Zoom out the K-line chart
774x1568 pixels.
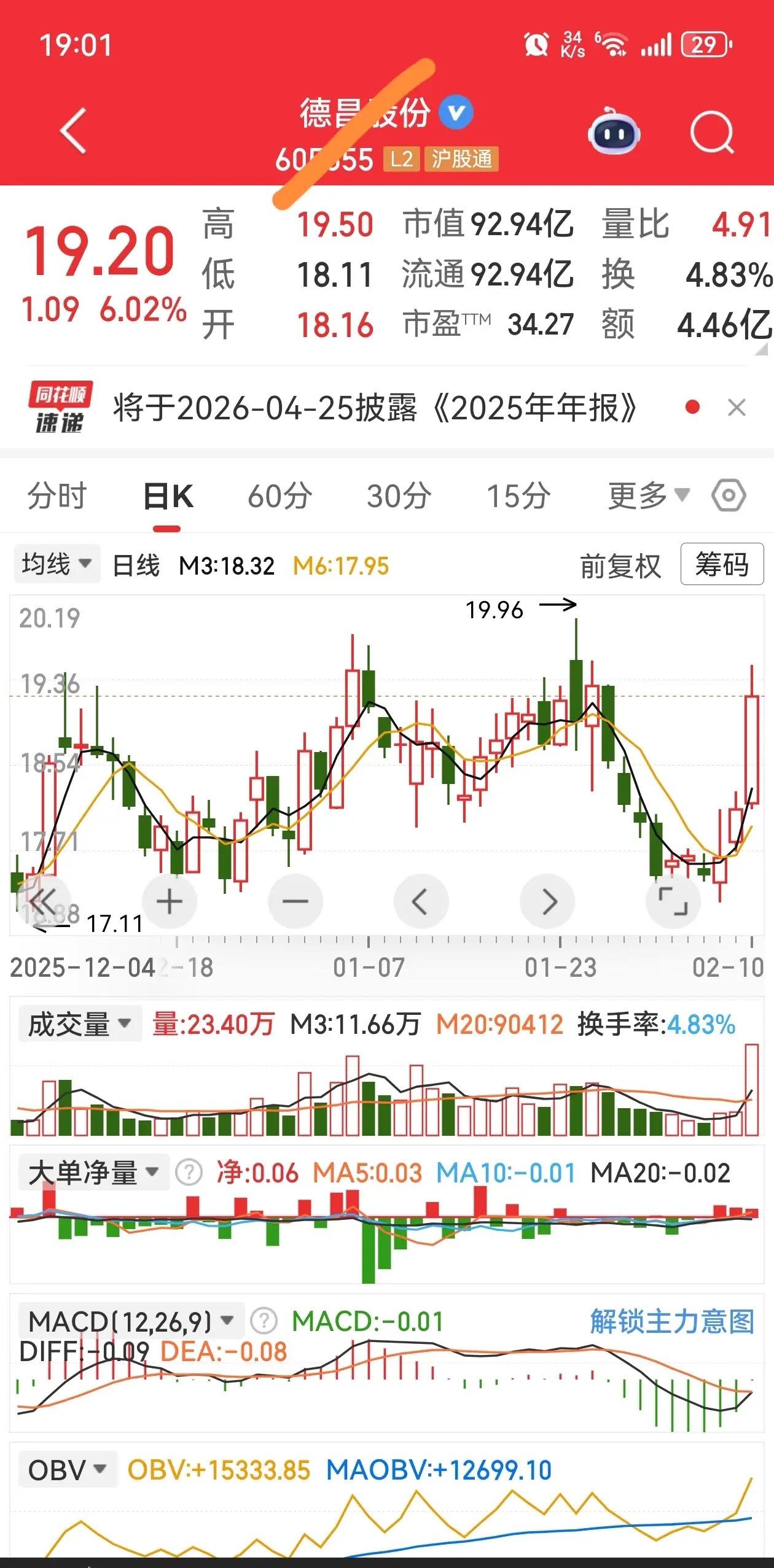[x=295, y=902]
